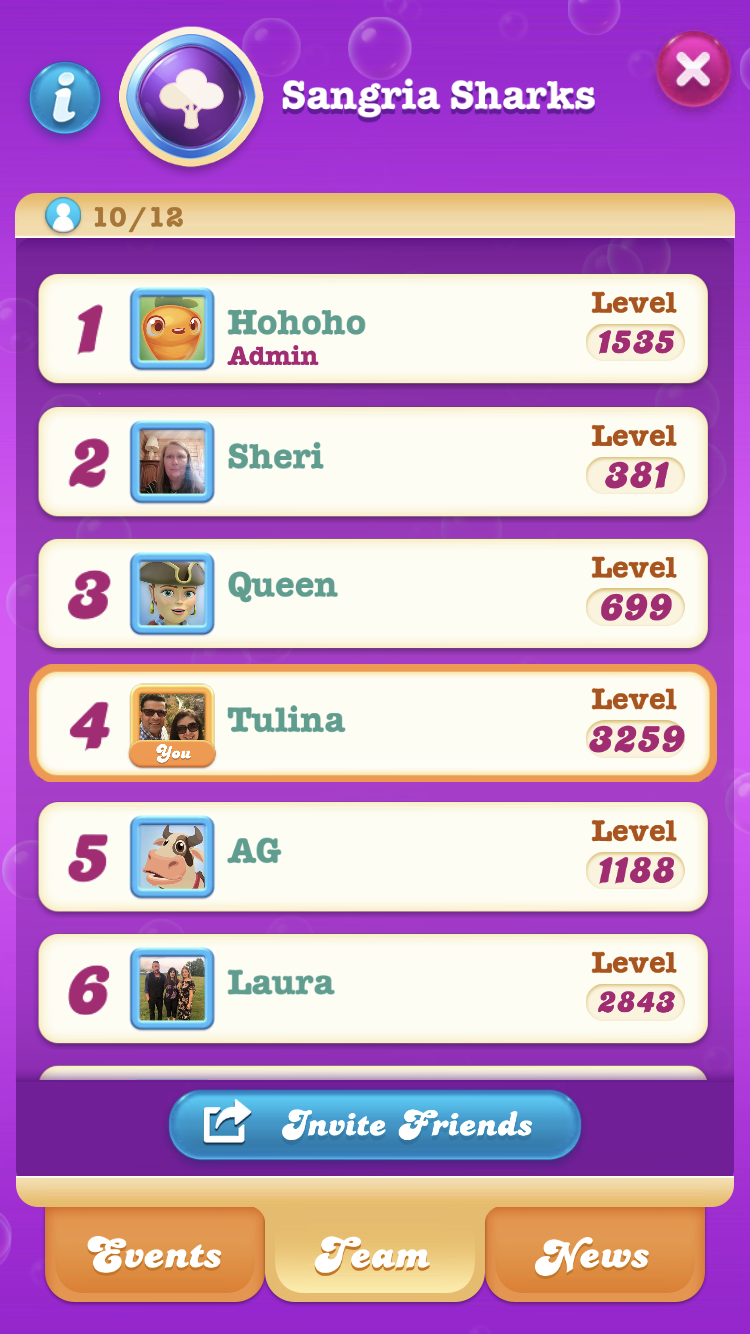The image size is (750, 1334).
Task: Tap the Invite Friends button
Action: (x=375, y=1124)
